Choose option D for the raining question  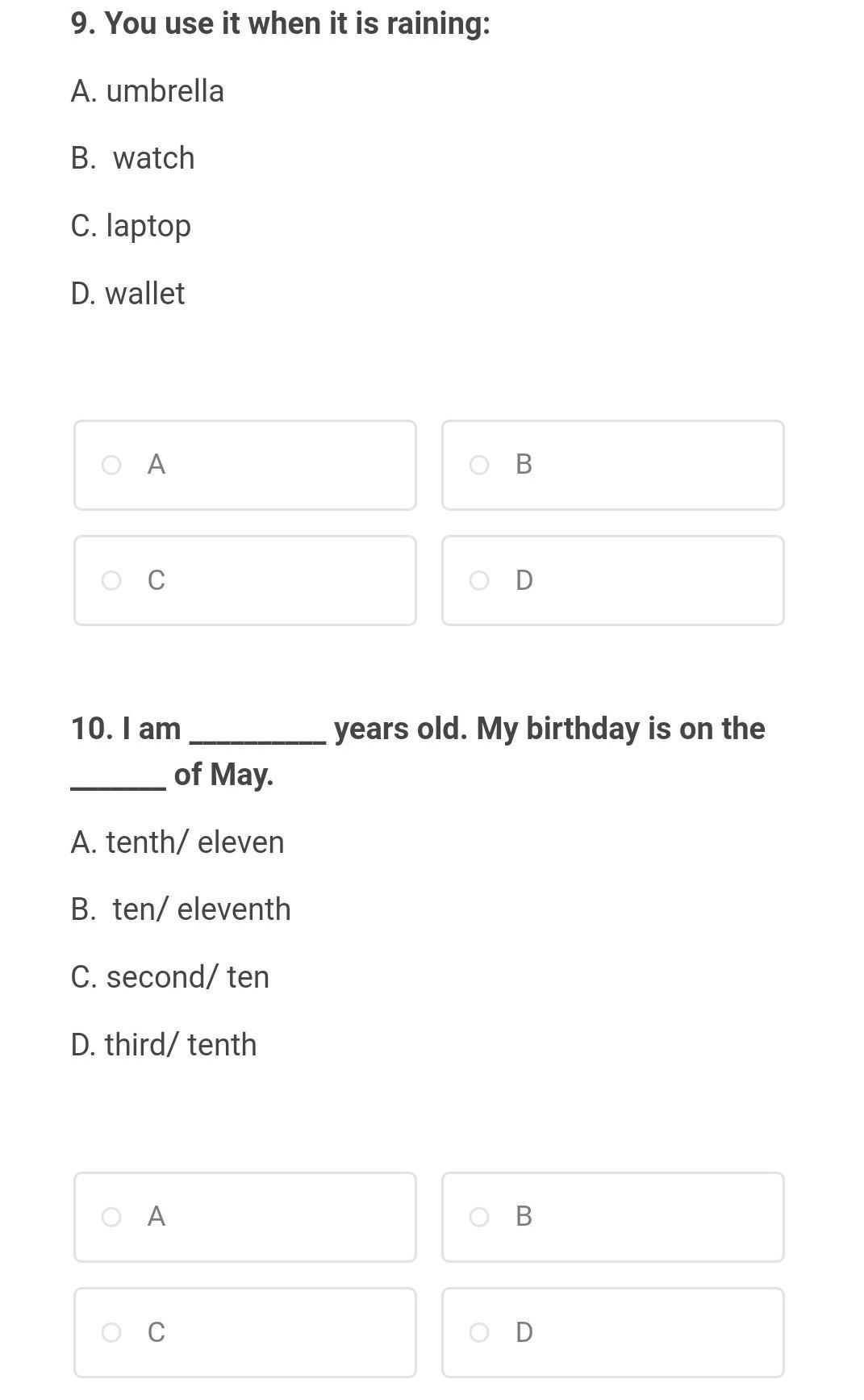pyautogui.click(x=613, y=580)
